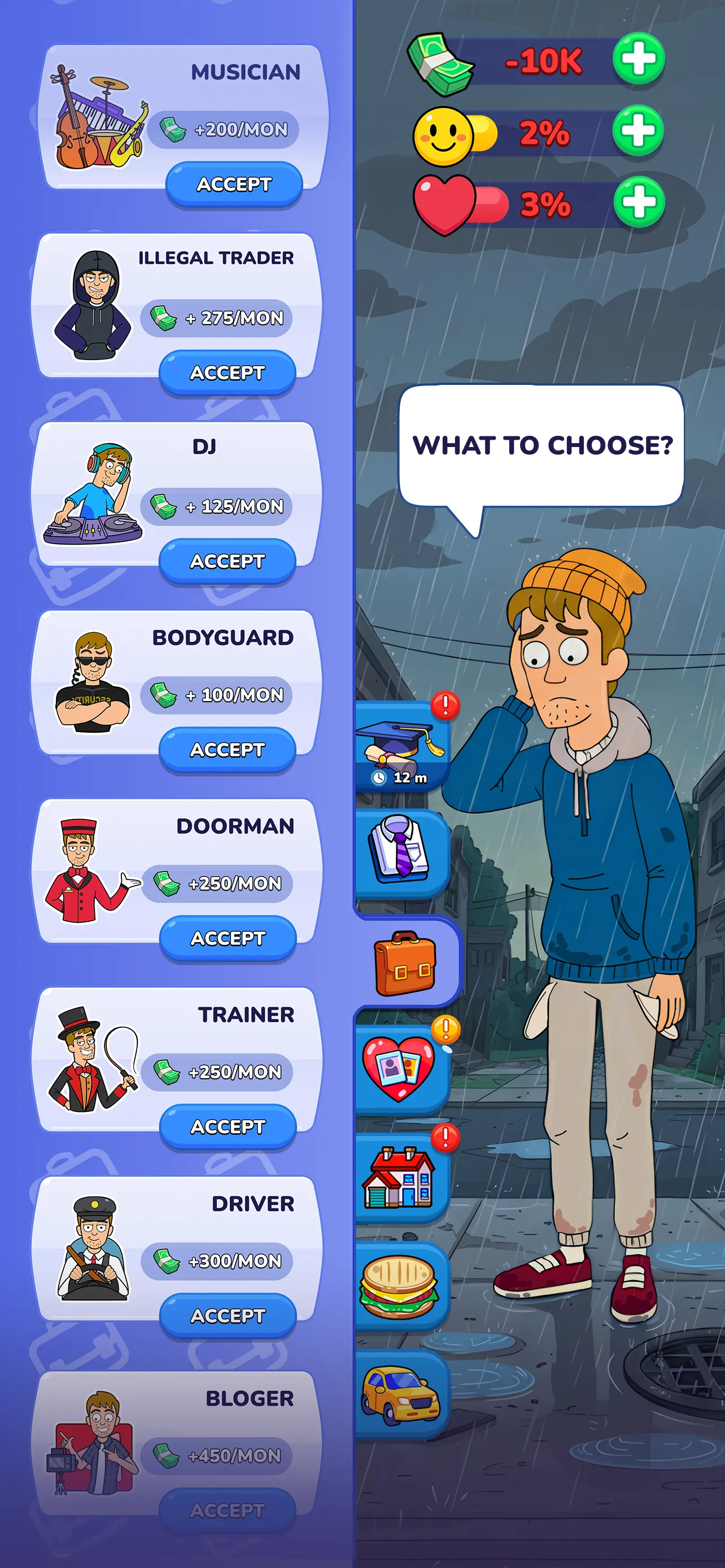The height and width of the screenshot is (1568, 725).
Task: Accept the DJ job offer
Action: [x=227, y=561]
